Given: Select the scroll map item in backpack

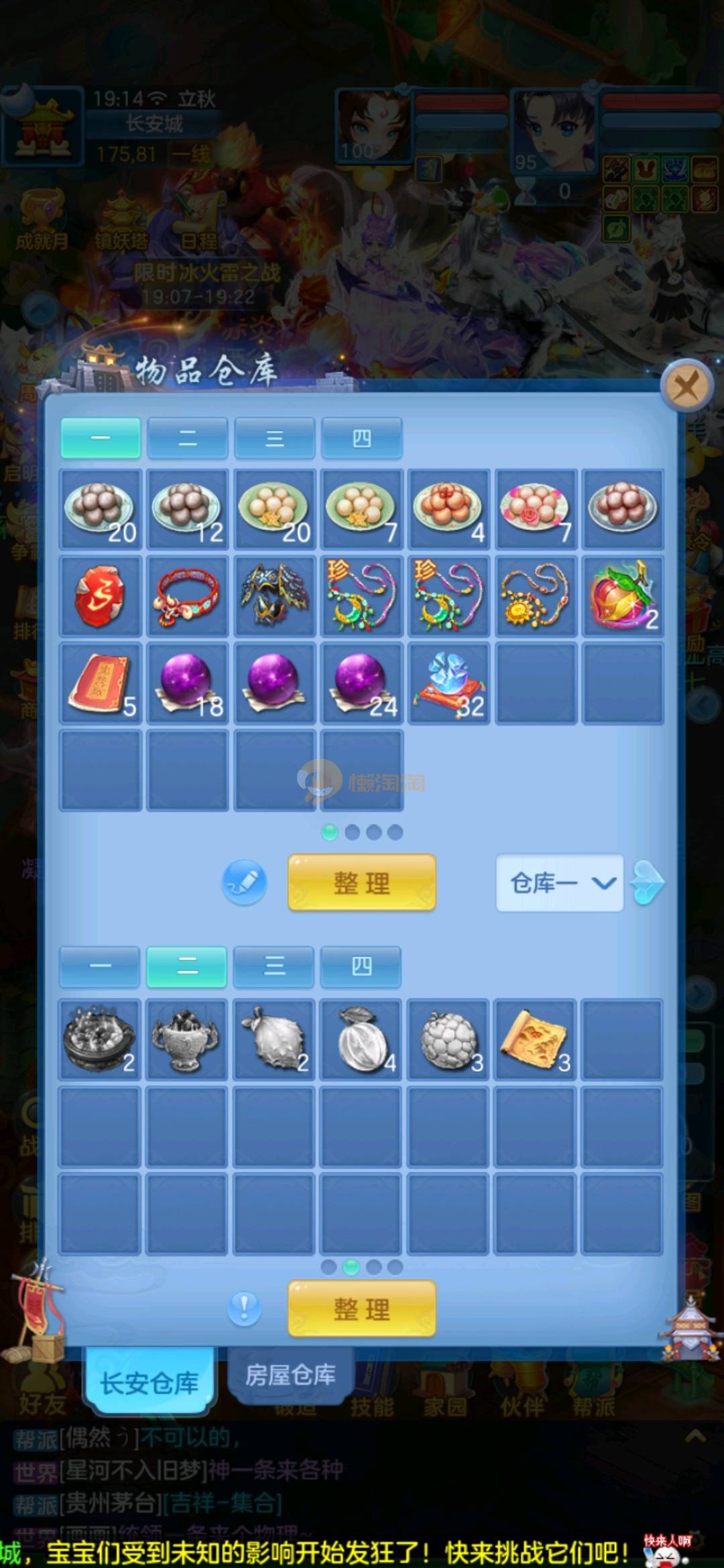Looking at the screenshot, I should click(x=535, y=1039).
